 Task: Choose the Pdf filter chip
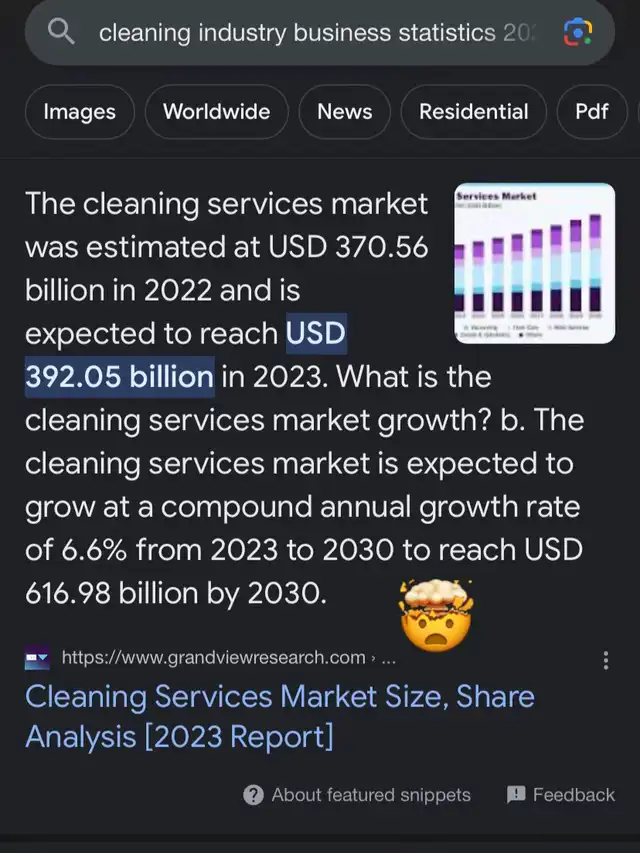592,112
